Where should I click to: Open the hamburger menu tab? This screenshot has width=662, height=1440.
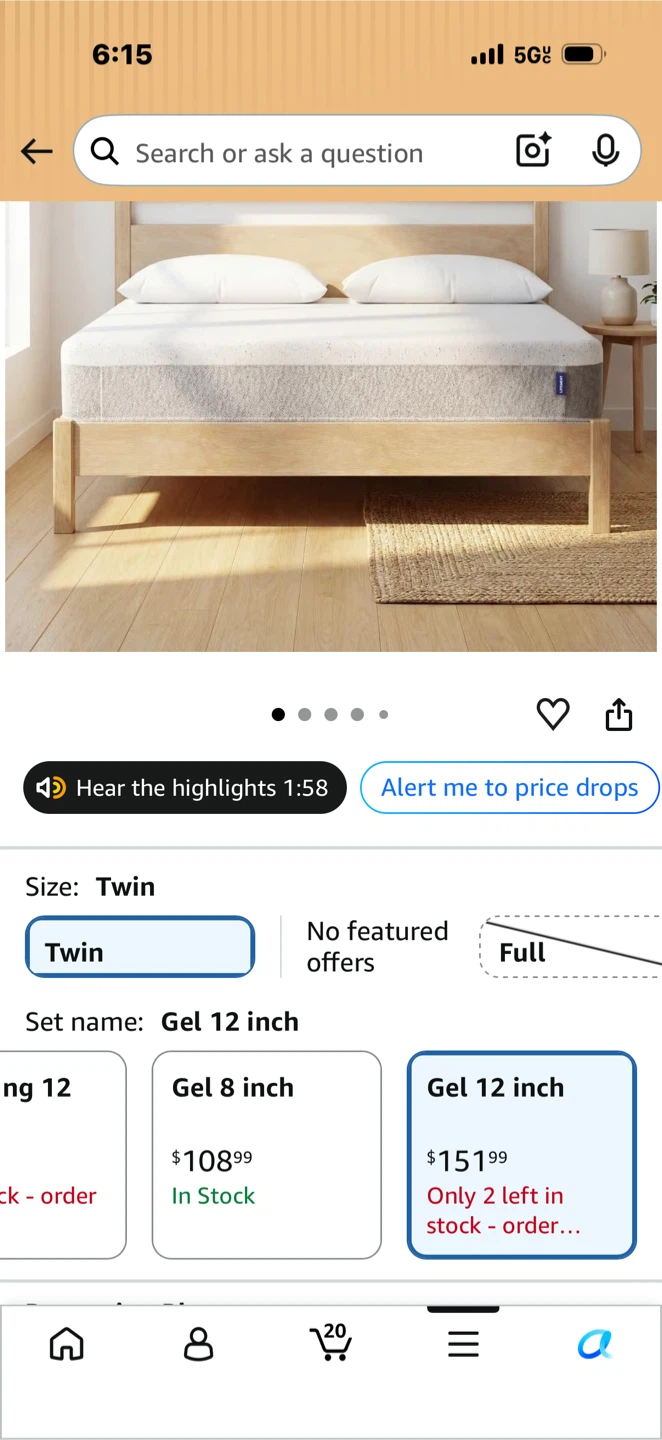click(x=463, y=1344)
